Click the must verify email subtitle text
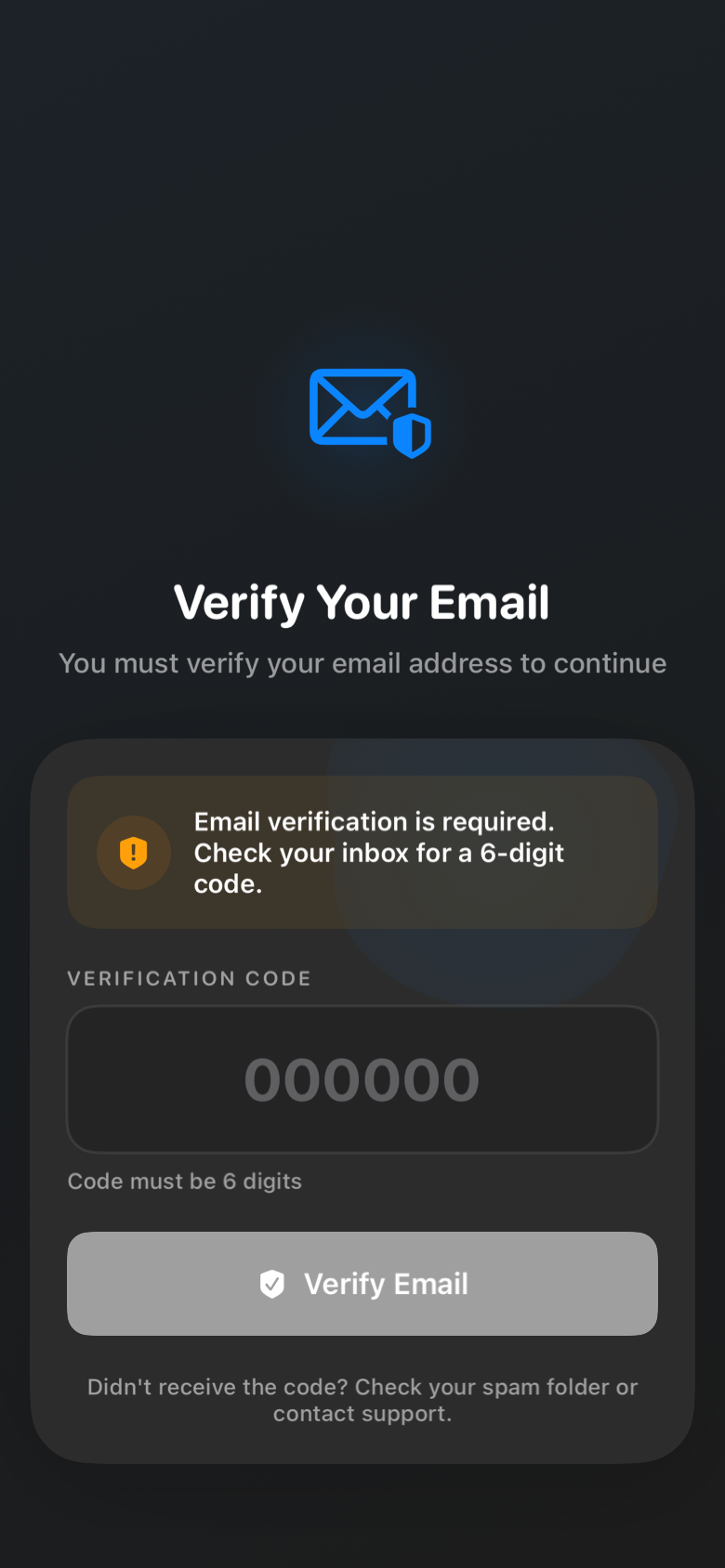 (362, 662)
